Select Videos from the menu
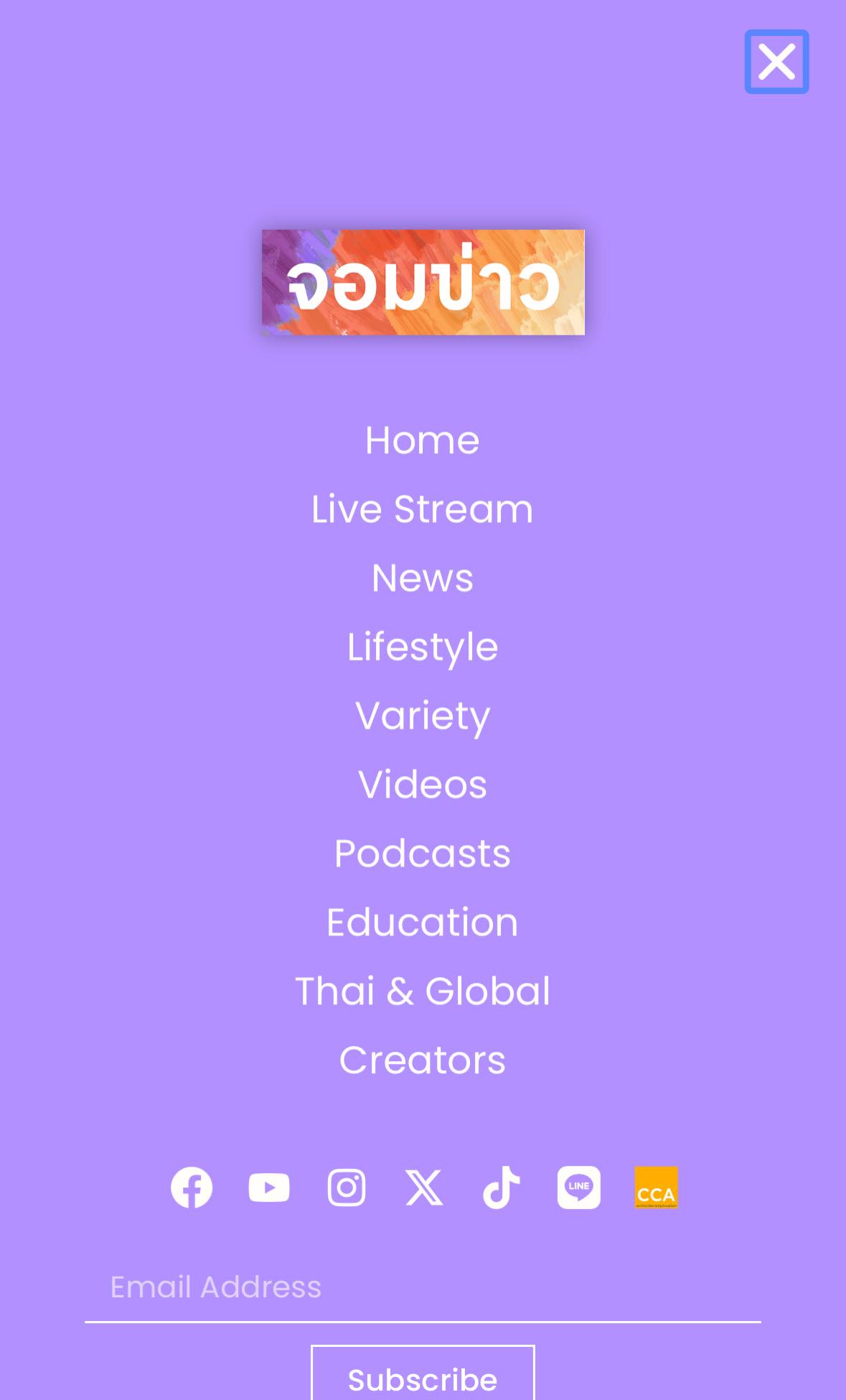 pos(422,784)
